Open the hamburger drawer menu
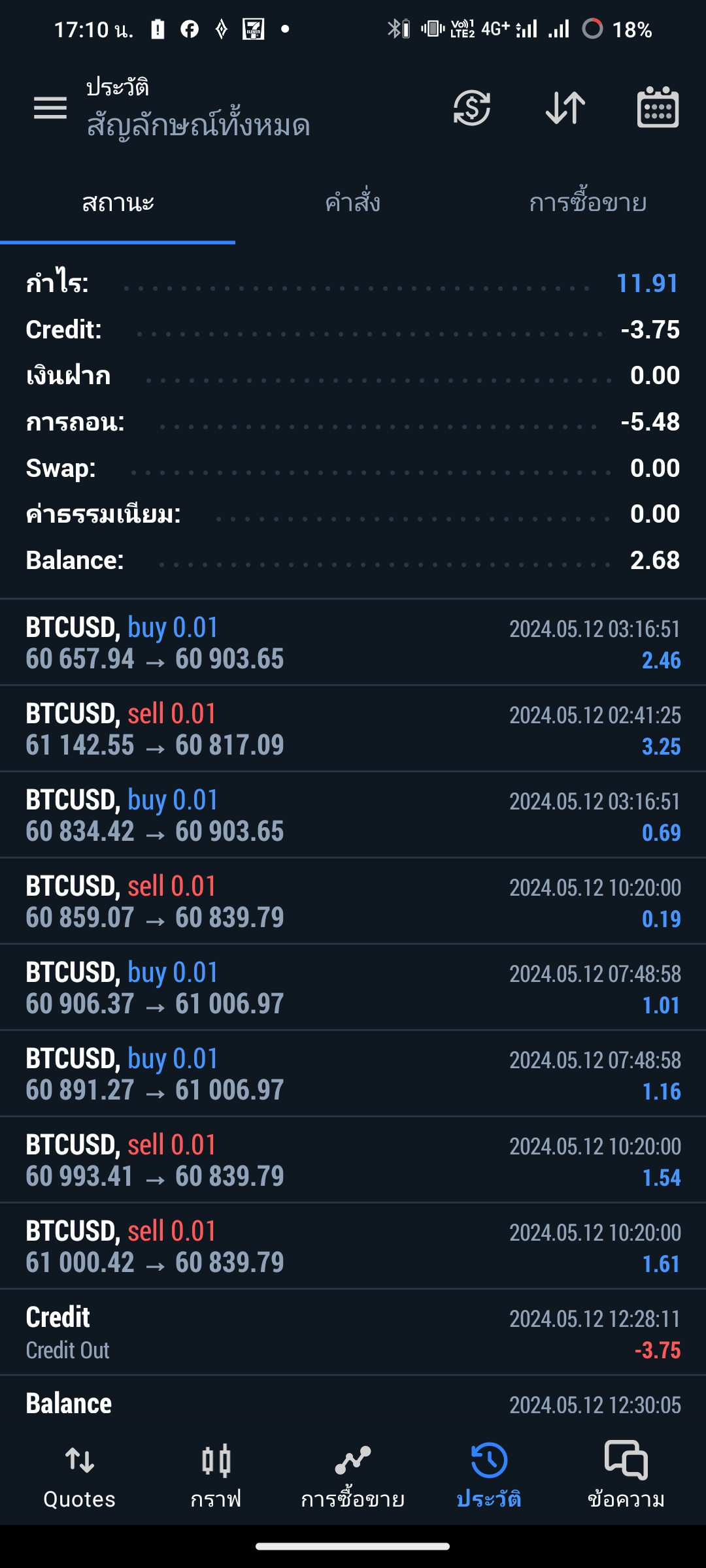The image size is (706, 1568). coord(50,108)
